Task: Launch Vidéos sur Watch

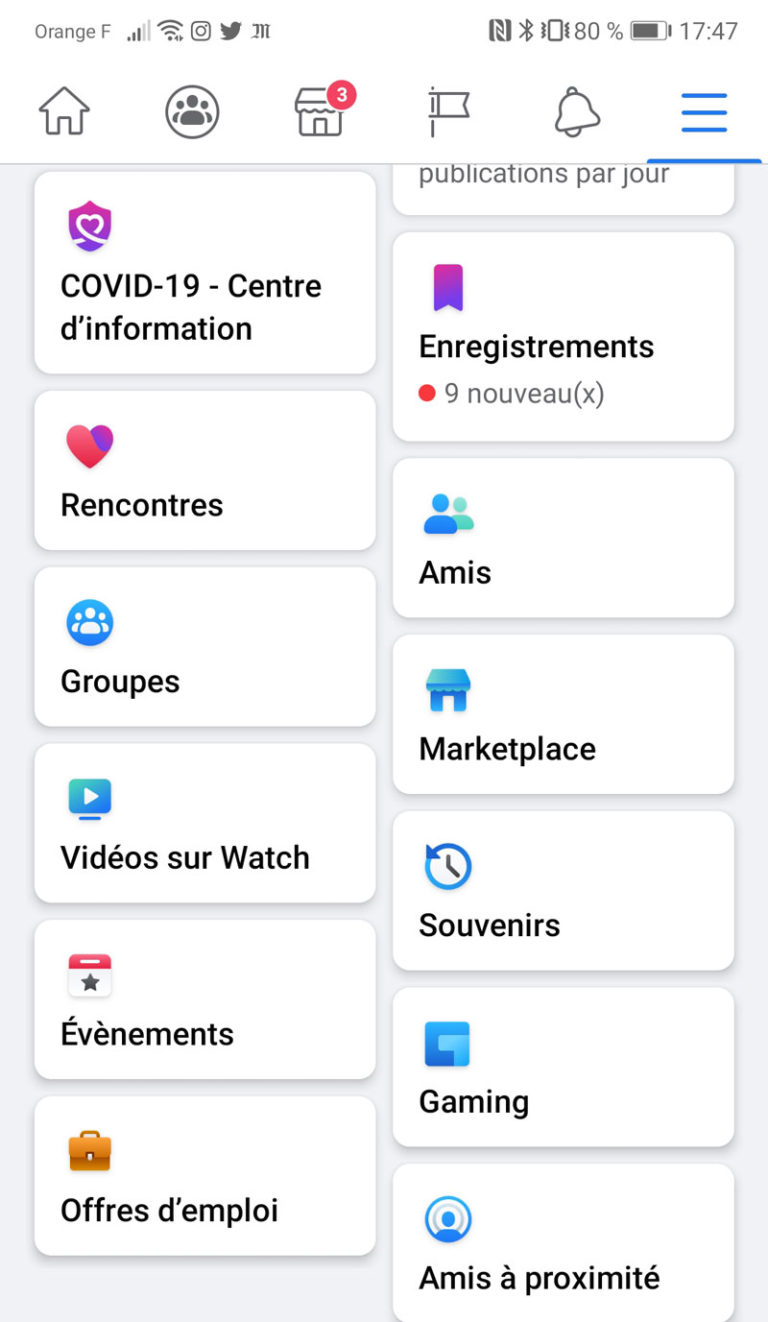Action: point(205,823)
